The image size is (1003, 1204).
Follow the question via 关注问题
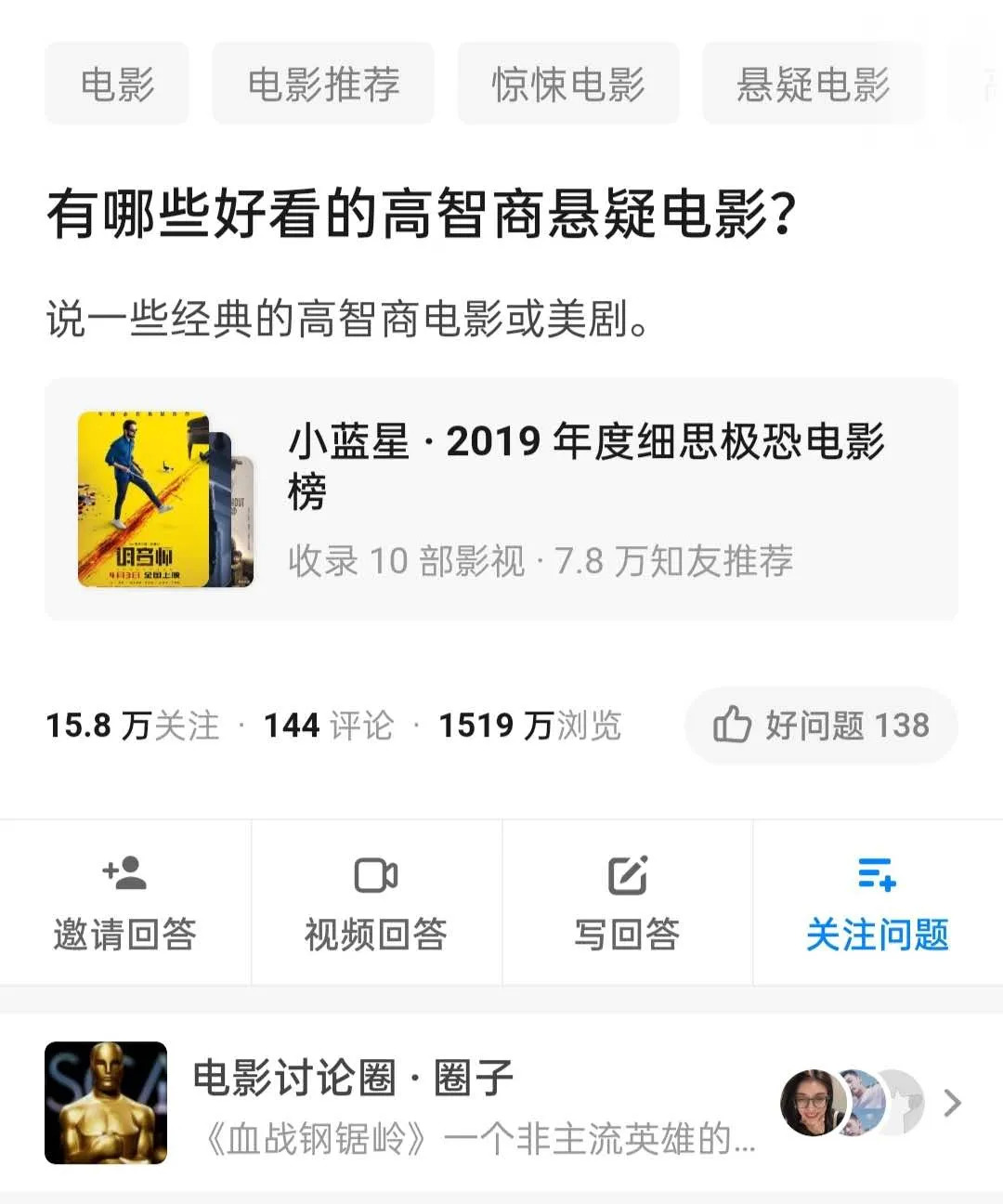(x=878, y=902)
